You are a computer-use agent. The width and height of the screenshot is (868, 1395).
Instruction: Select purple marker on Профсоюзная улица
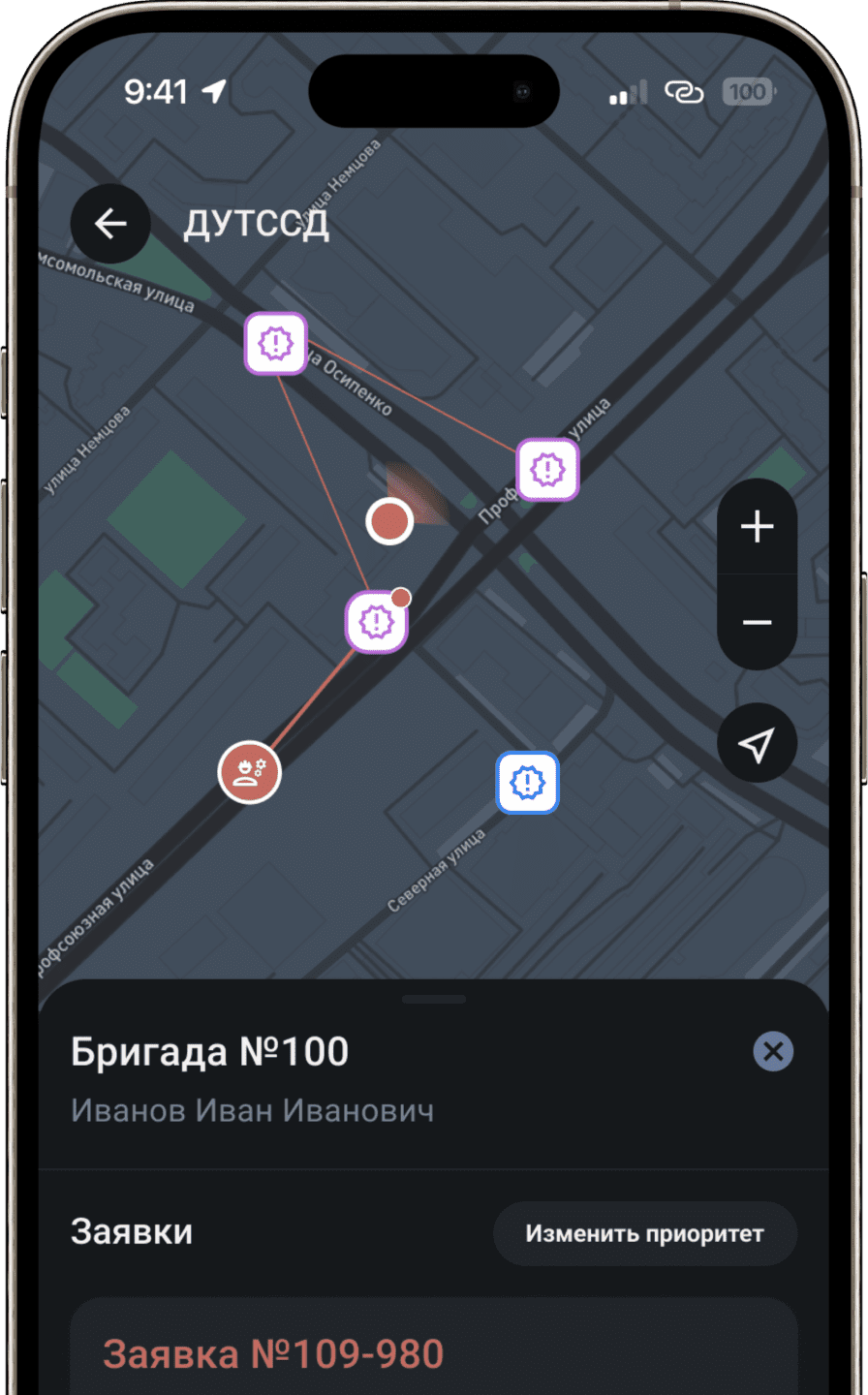point(547,470)
